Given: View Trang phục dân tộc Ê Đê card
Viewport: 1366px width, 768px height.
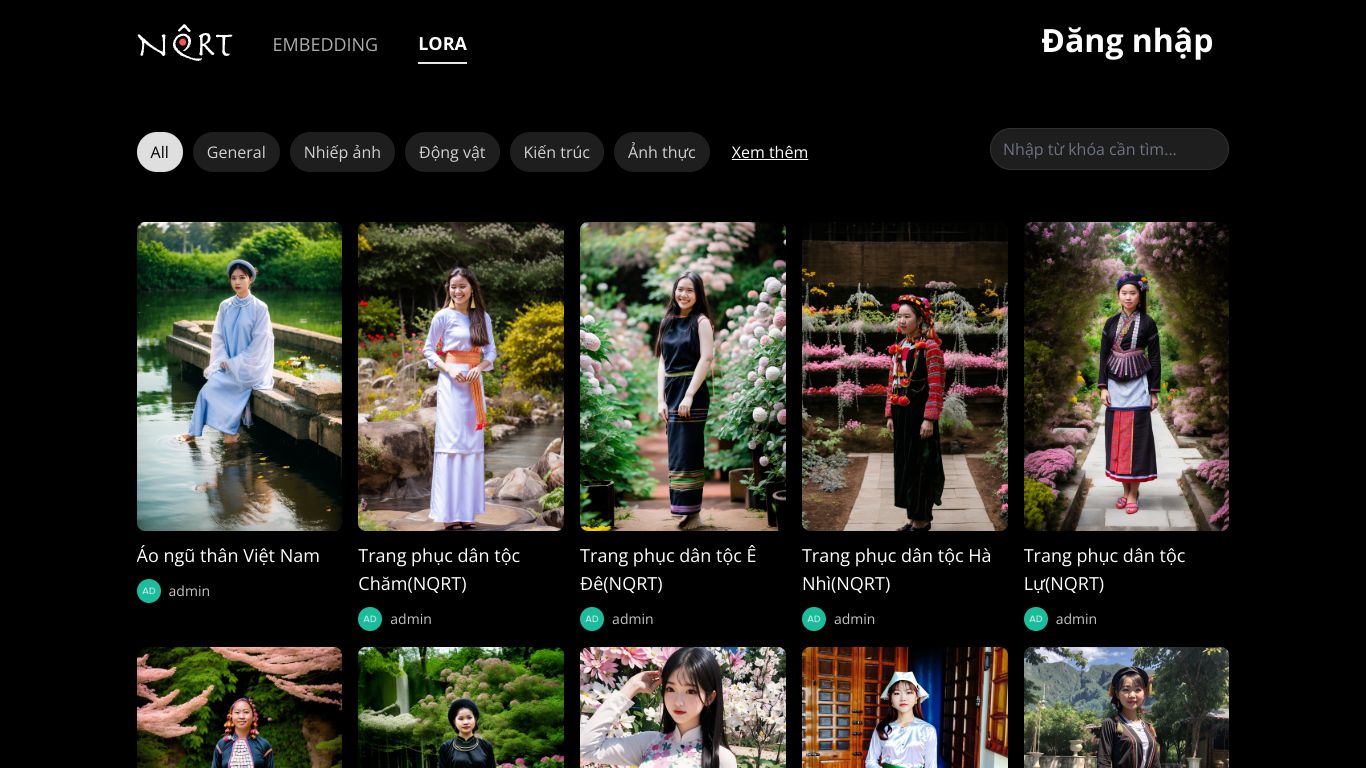Looking at the screenshot, I should 683,376.
